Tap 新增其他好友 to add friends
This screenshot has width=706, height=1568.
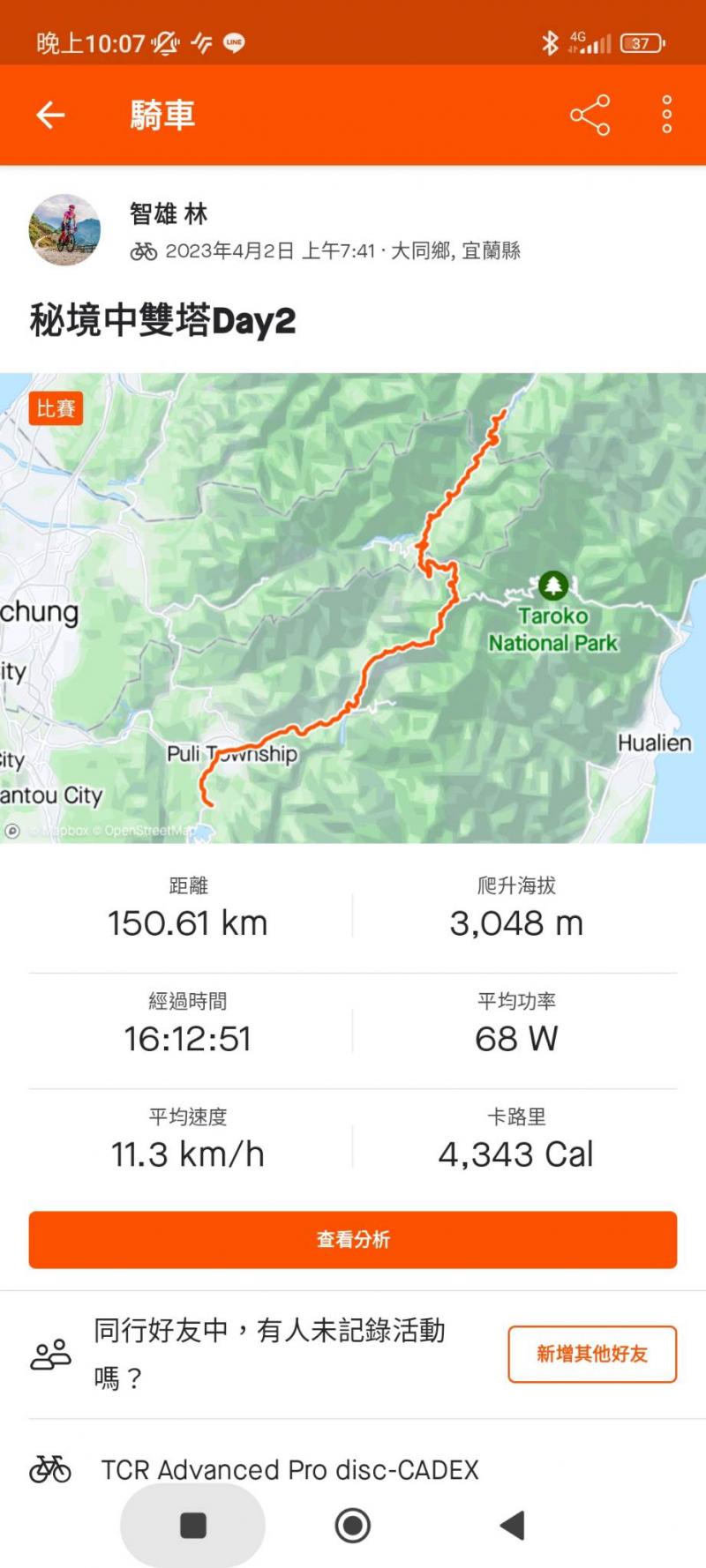coord(591,1354)
